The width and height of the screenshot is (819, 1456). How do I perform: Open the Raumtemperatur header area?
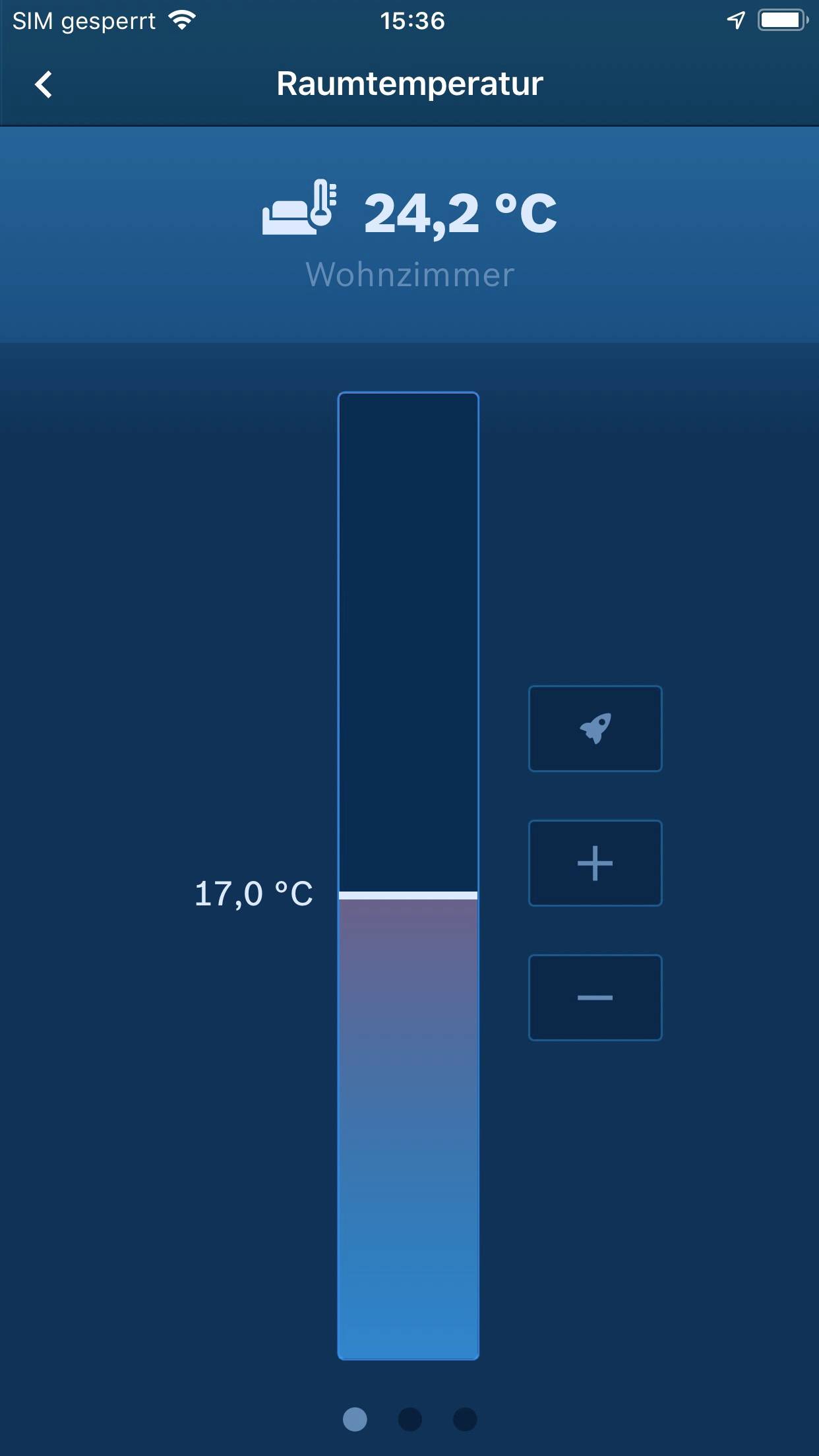[x=409, y=83]
